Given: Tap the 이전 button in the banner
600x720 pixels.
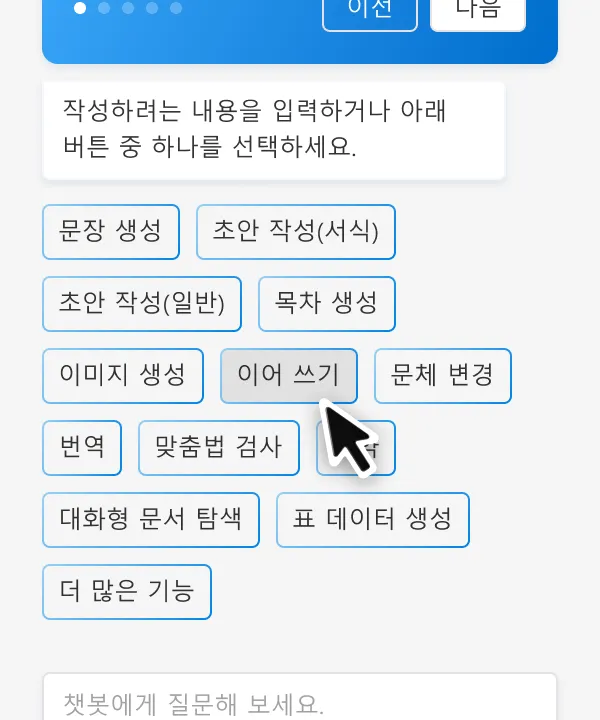Looking at the screenshot, I should point(369,11).
